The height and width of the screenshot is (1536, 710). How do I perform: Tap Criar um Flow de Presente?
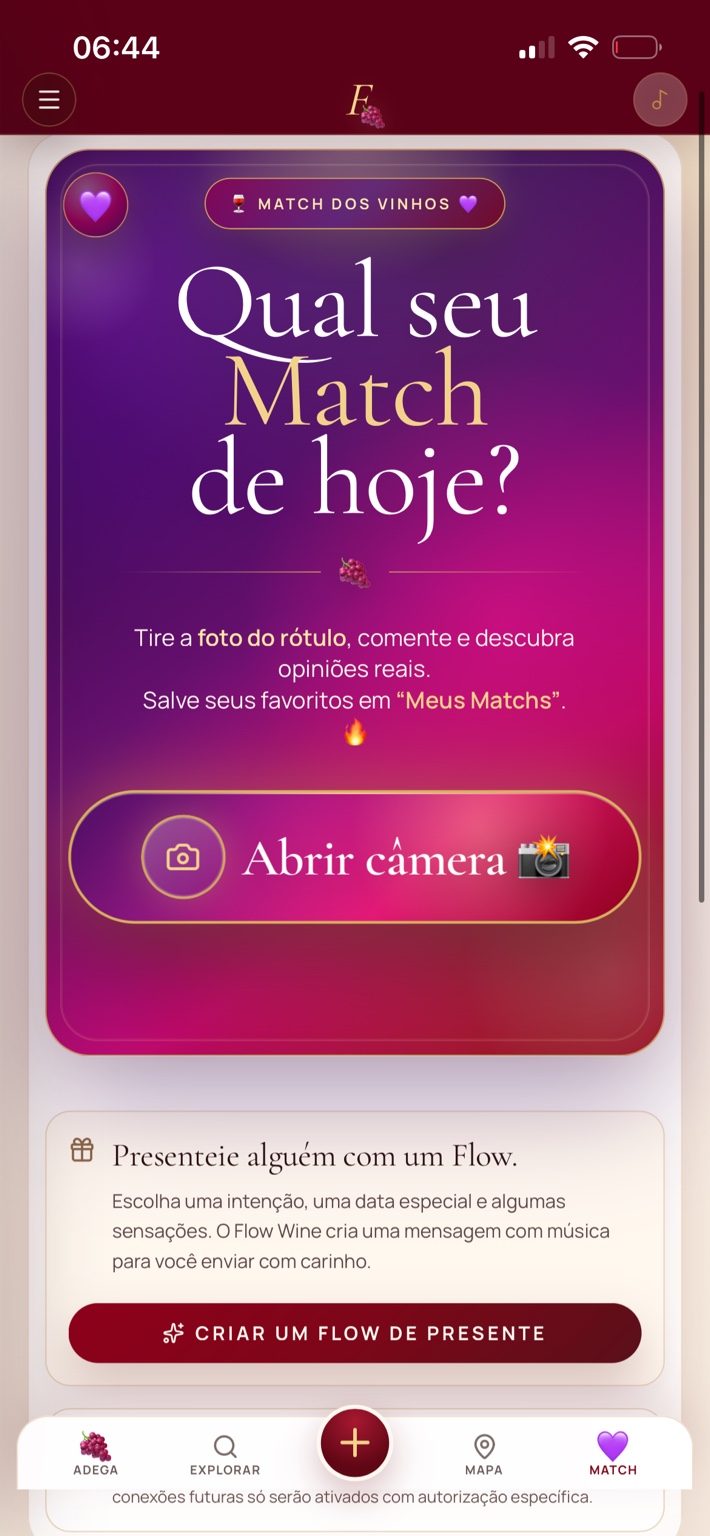[355, 1333]
